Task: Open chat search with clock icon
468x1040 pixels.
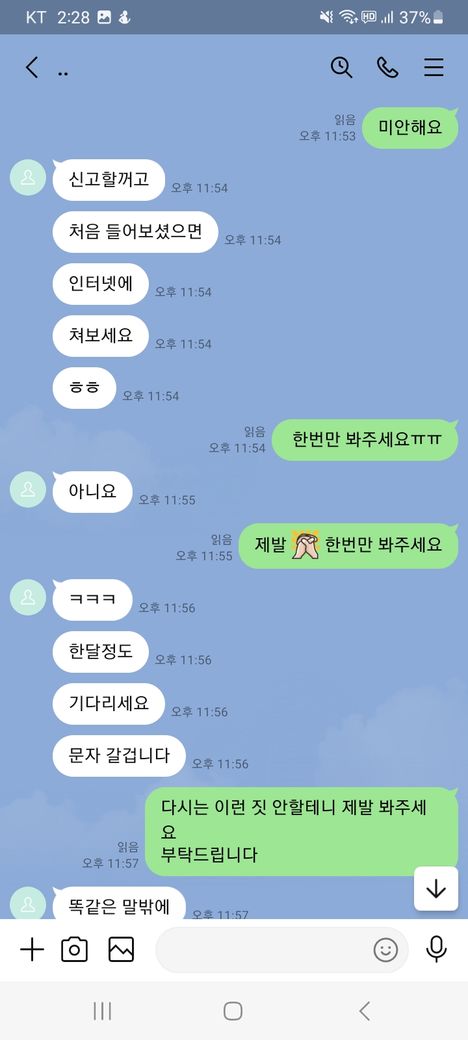Action: tap(341, 67)
